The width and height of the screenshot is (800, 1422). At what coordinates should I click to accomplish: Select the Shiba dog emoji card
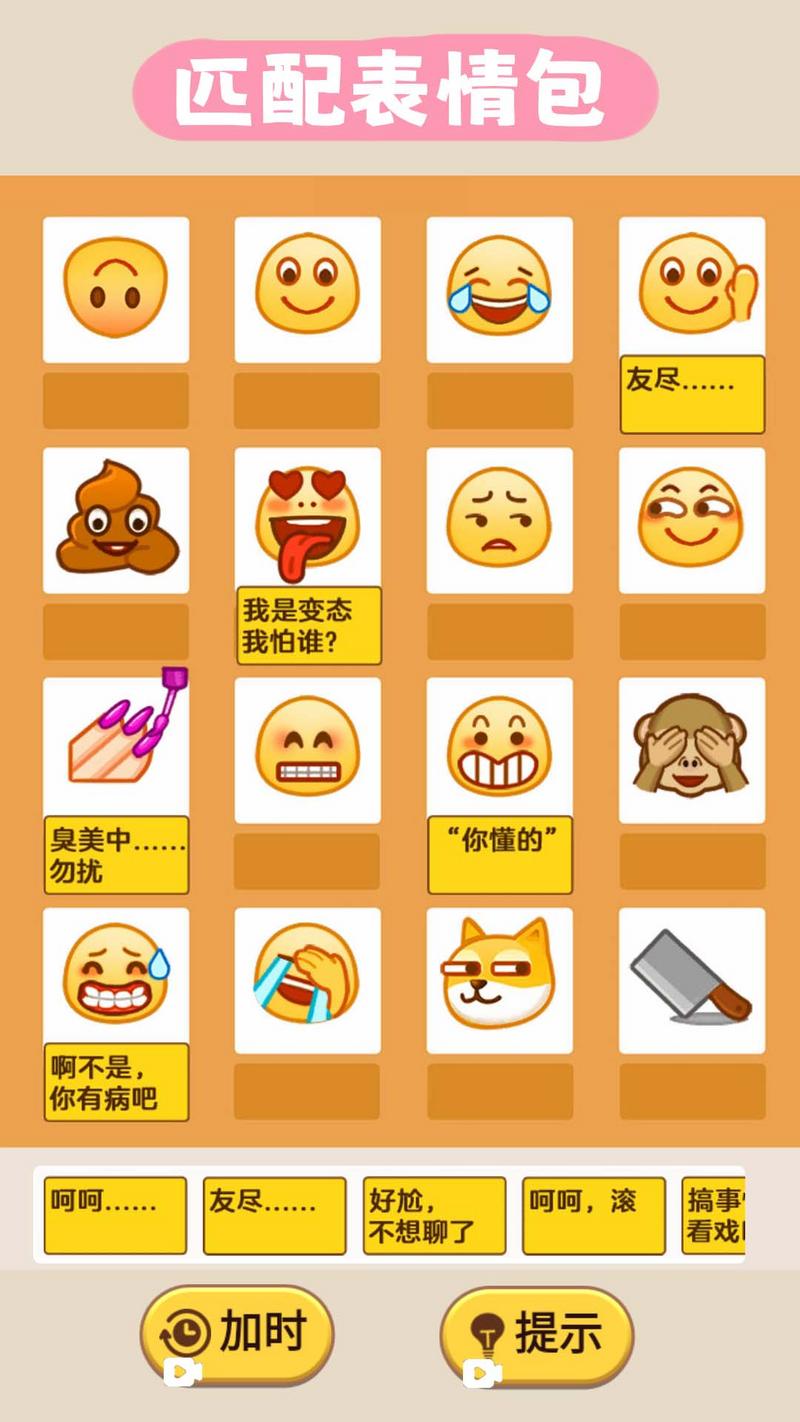click(x=499, y=980)
